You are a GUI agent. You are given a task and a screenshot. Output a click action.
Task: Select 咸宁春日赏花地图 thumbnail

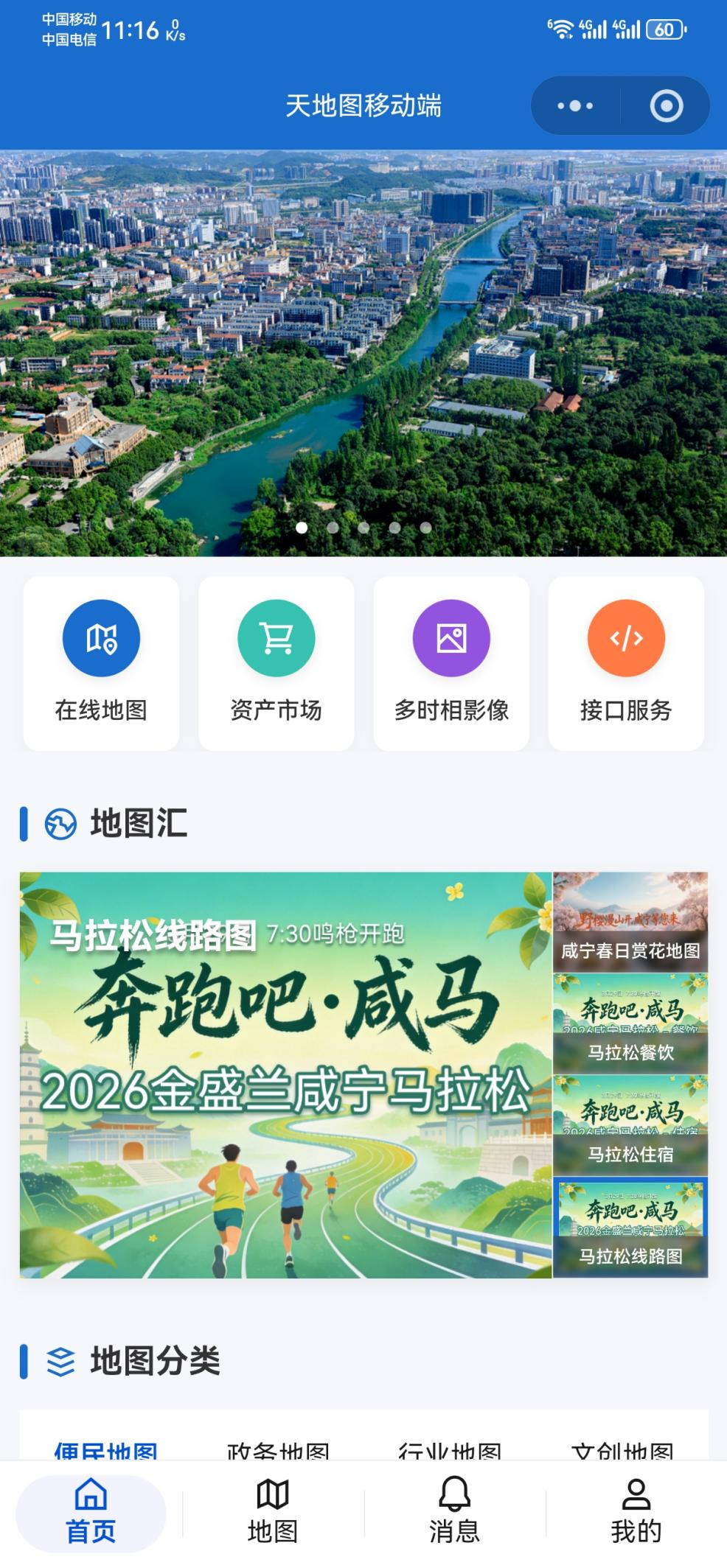point(630,922)
